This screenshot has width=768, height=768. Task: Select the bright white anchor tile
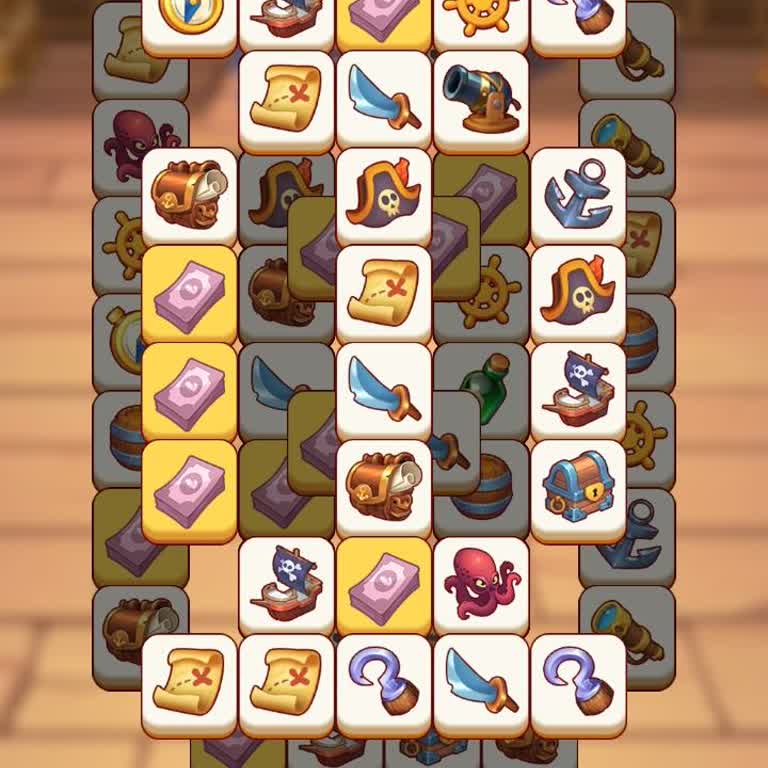578,195
